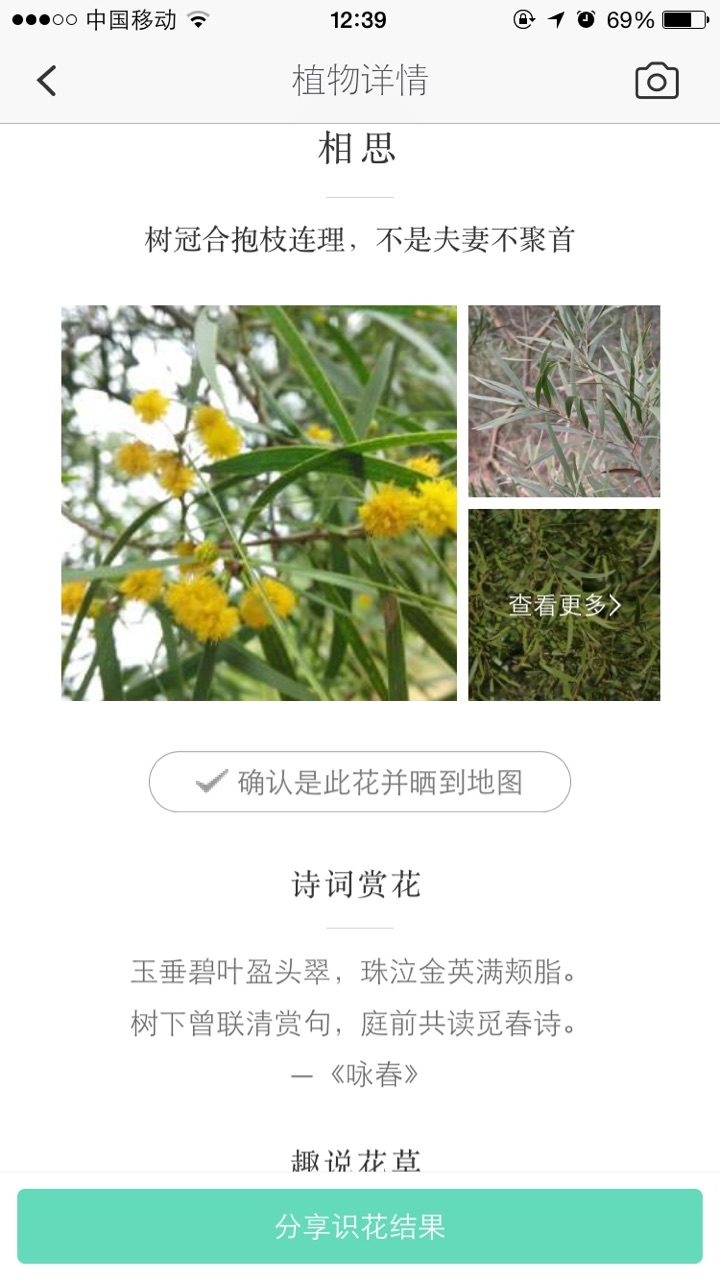The height and width of the screenshot is (1281, 720).
Task: Open the camera to identify a plant
Action: pyautogui.click(x=656, y=81)
